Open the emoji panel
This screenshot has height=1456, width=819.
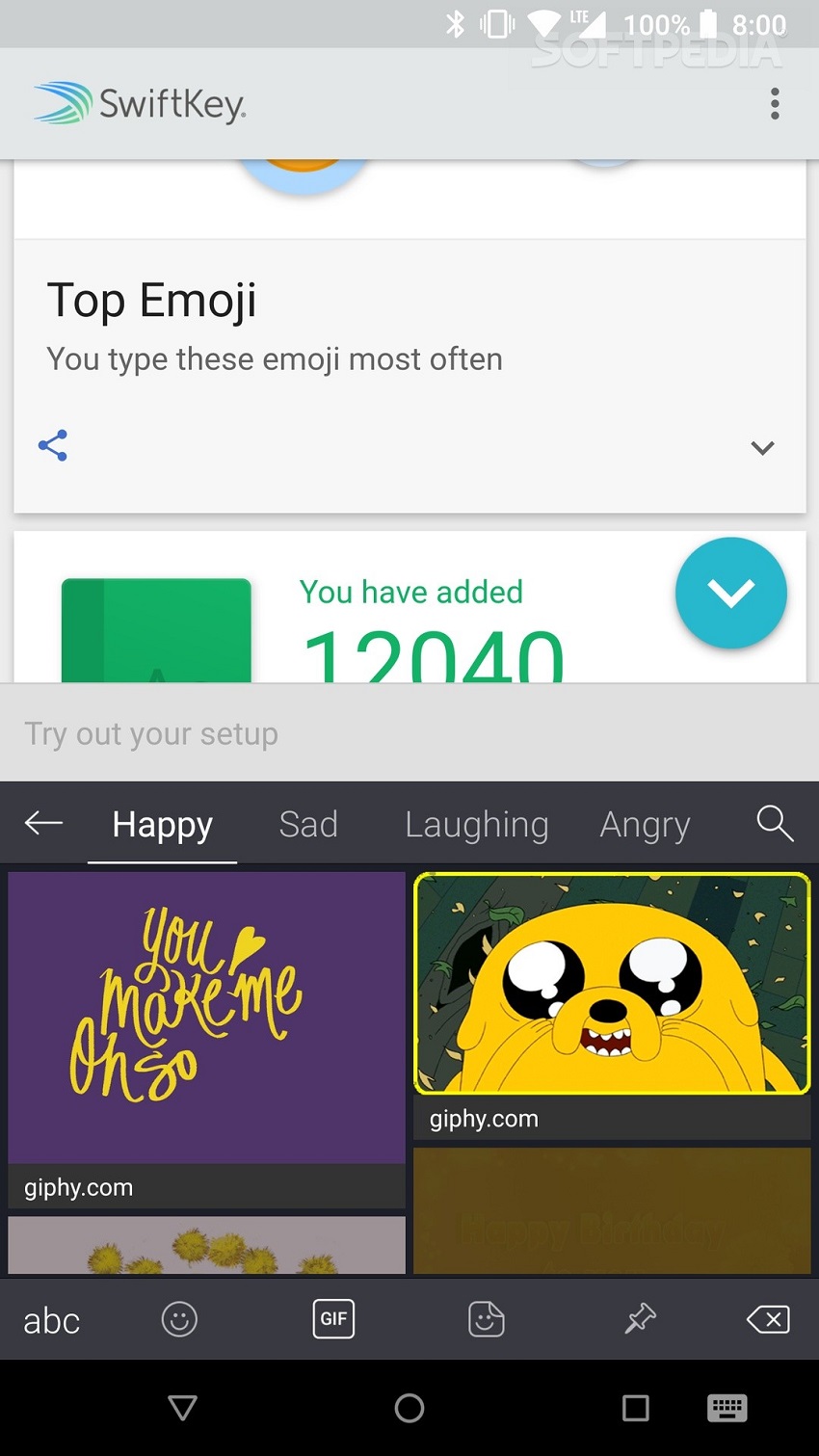point(179,1319)
